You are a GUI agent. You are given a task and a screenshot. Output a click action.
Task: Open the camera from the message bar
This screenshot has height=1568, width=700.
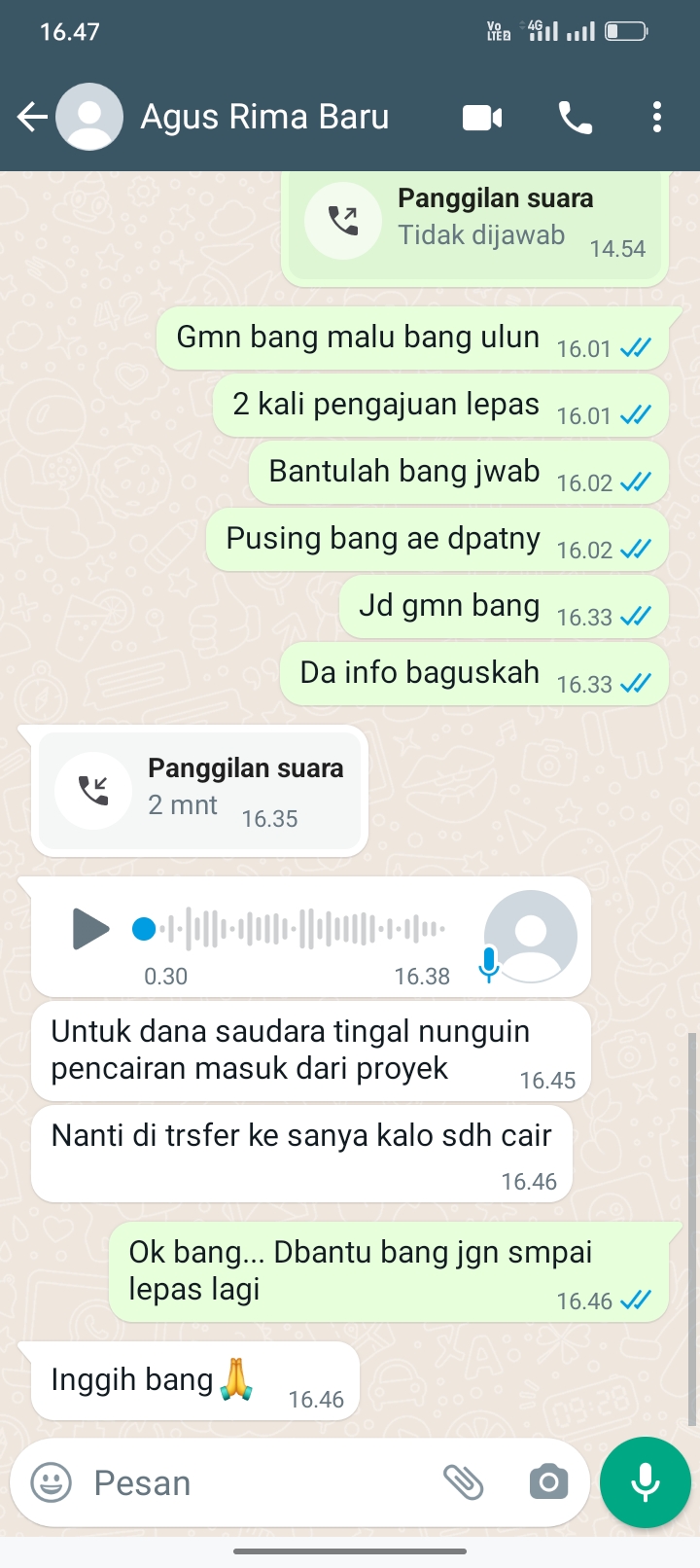point(548,1482)
